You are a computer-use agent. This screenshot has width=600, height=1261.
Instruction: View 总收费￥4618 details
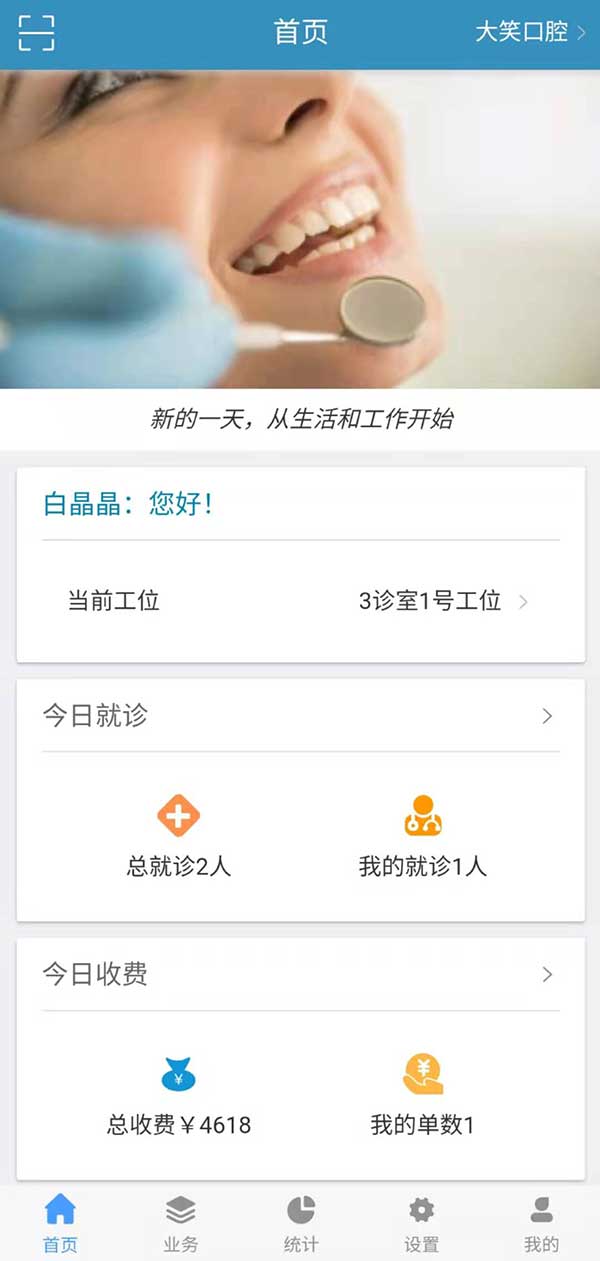point(179,1097)
